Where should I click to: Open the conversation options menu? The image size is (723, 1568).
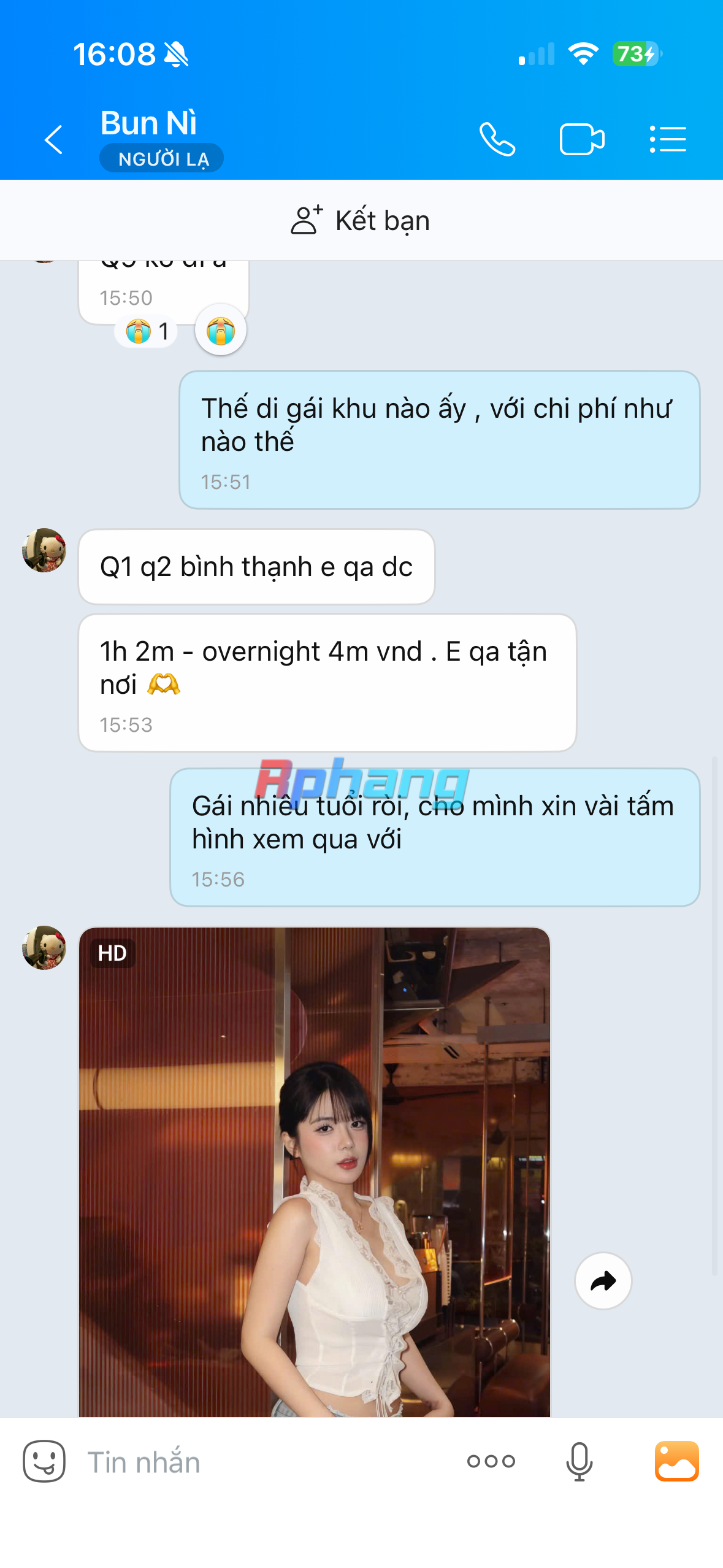[668, 139]
